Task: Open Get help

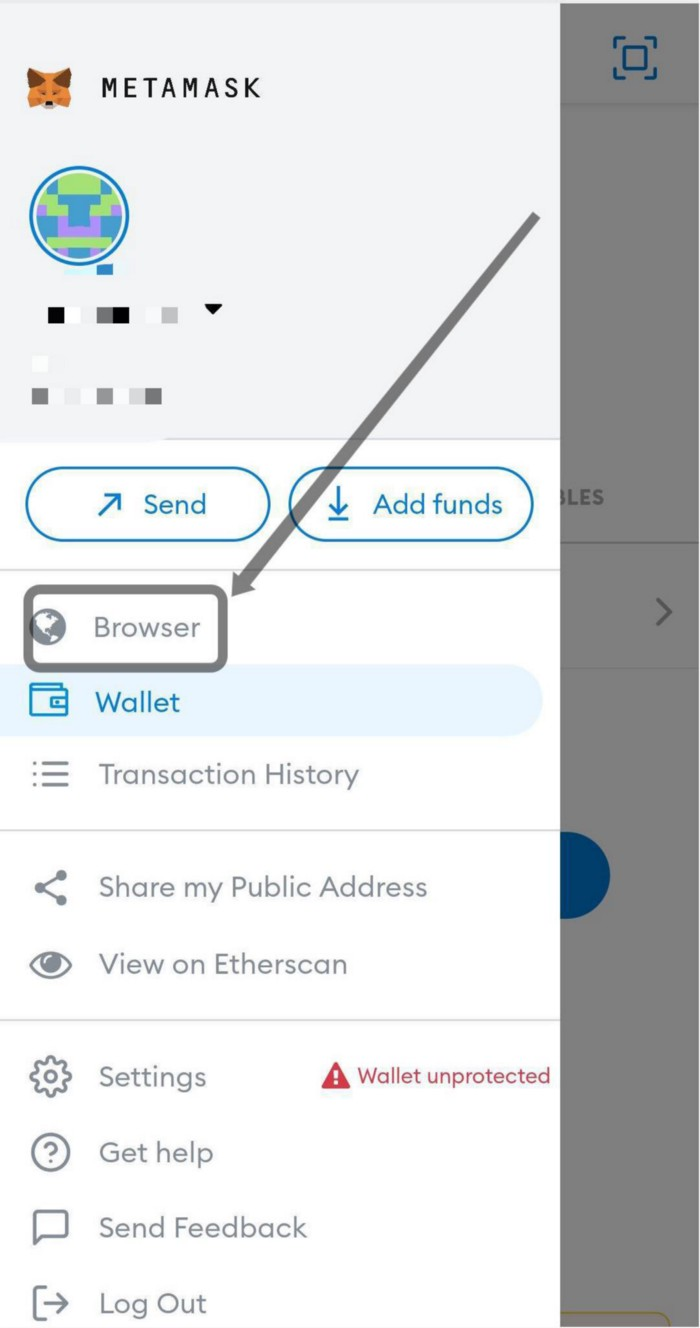Action: [x=155, y=1153]
